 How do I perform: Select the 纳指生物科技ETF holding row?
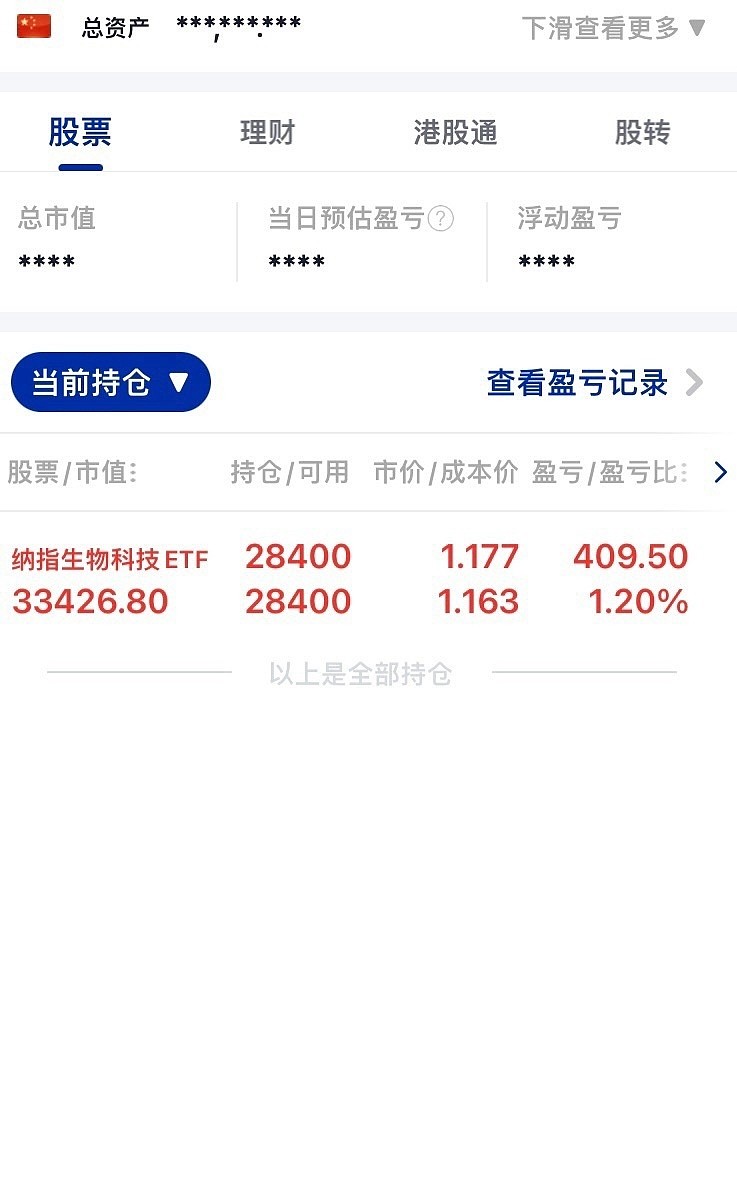300,578
